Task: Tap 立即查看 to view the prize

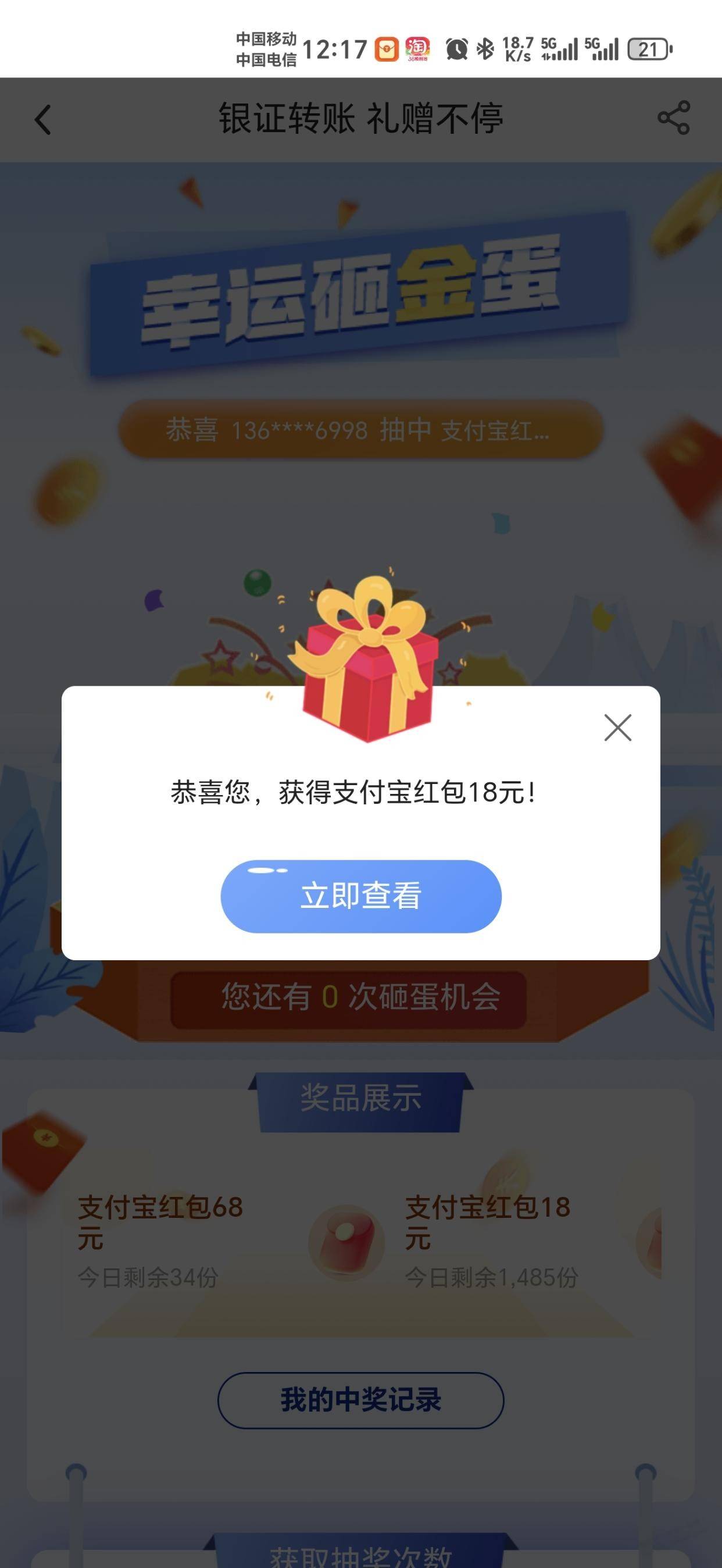Action: click(x=360, y=896)
